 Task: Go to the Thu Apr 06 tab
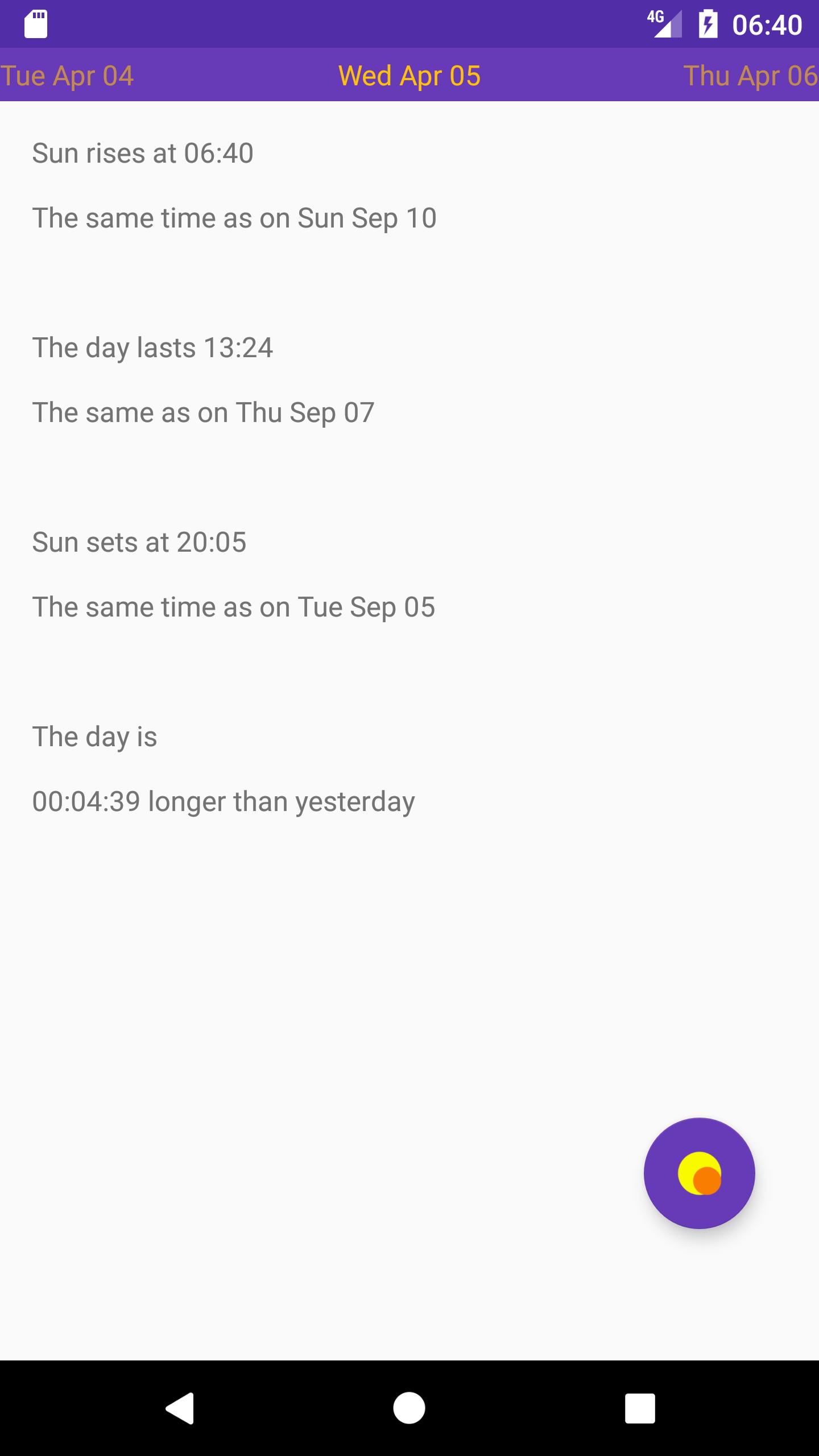(750, 76)
